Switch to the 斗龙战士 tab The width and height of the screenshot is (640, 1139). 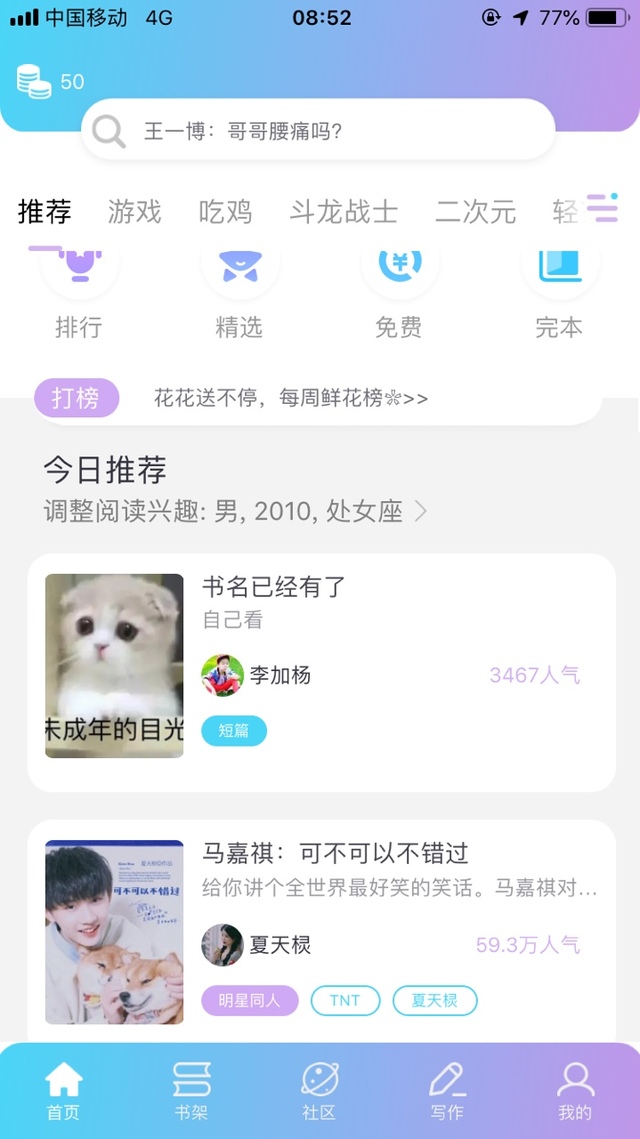[343, 212]
